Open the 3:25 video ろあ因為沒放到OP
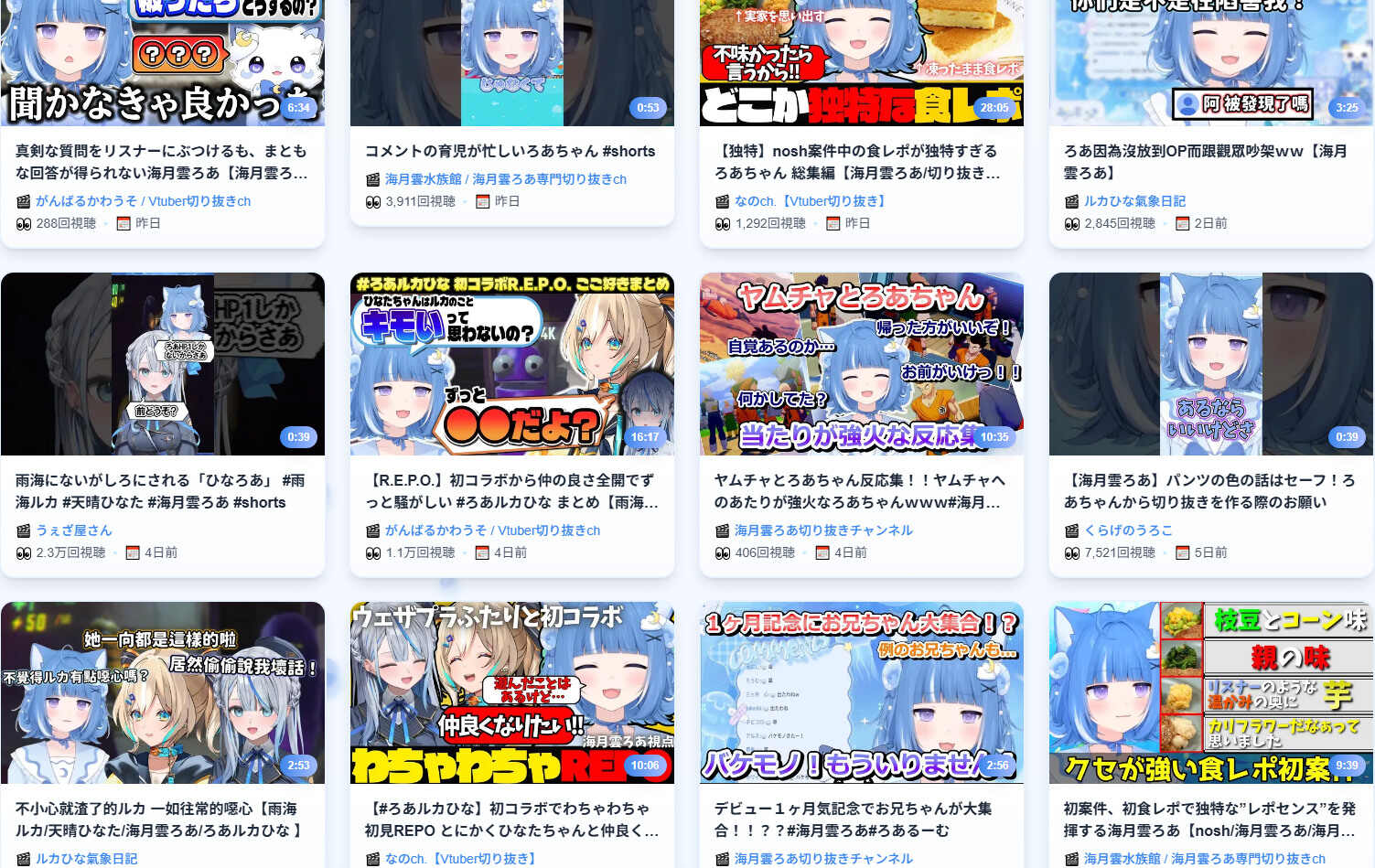Image resolution: width=1375 pixels, height=868 pixels. point(1210,64)
